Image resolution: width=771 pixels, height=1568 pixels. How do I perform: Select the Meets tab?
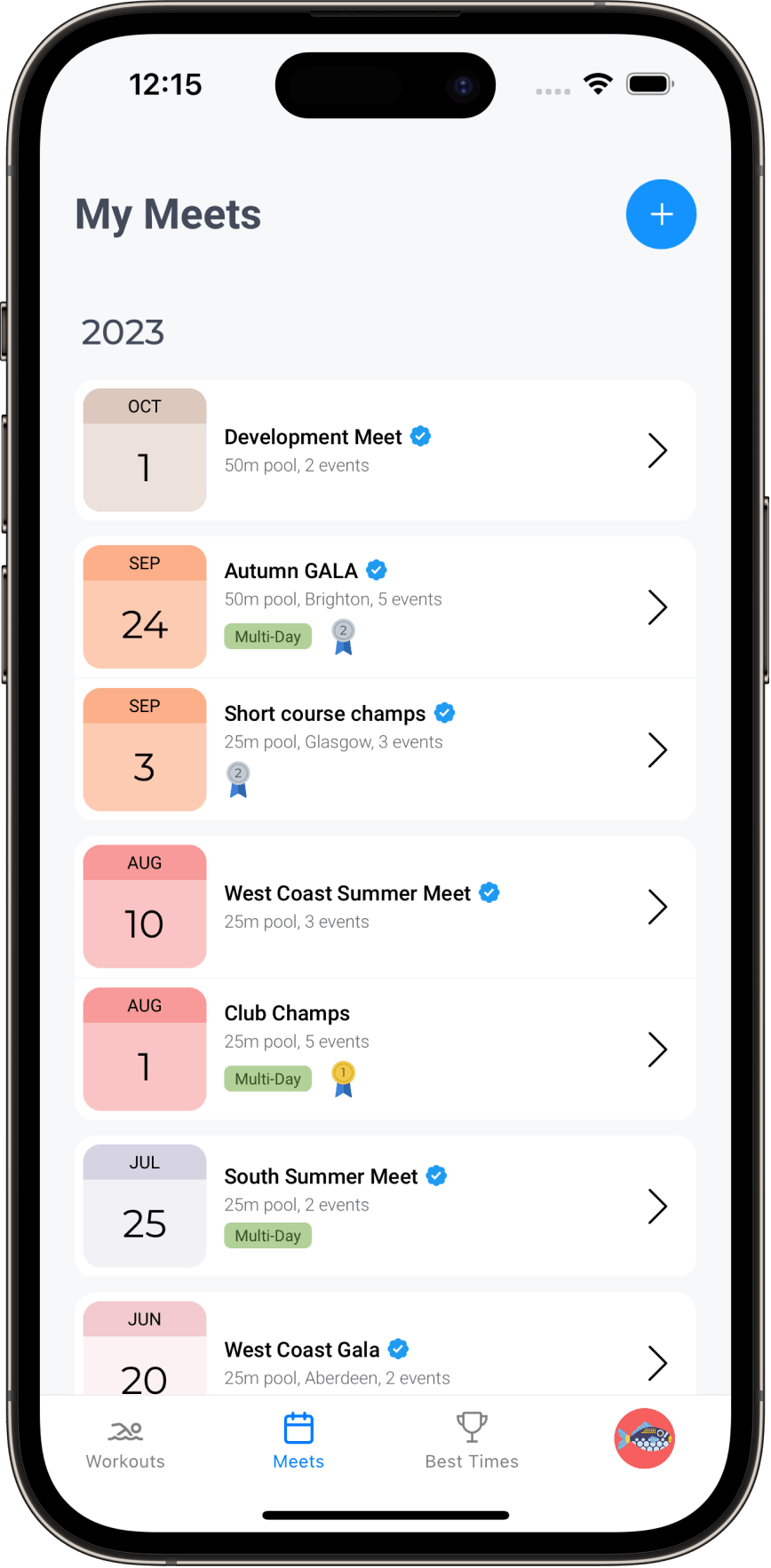click(x=298, y=1442)
